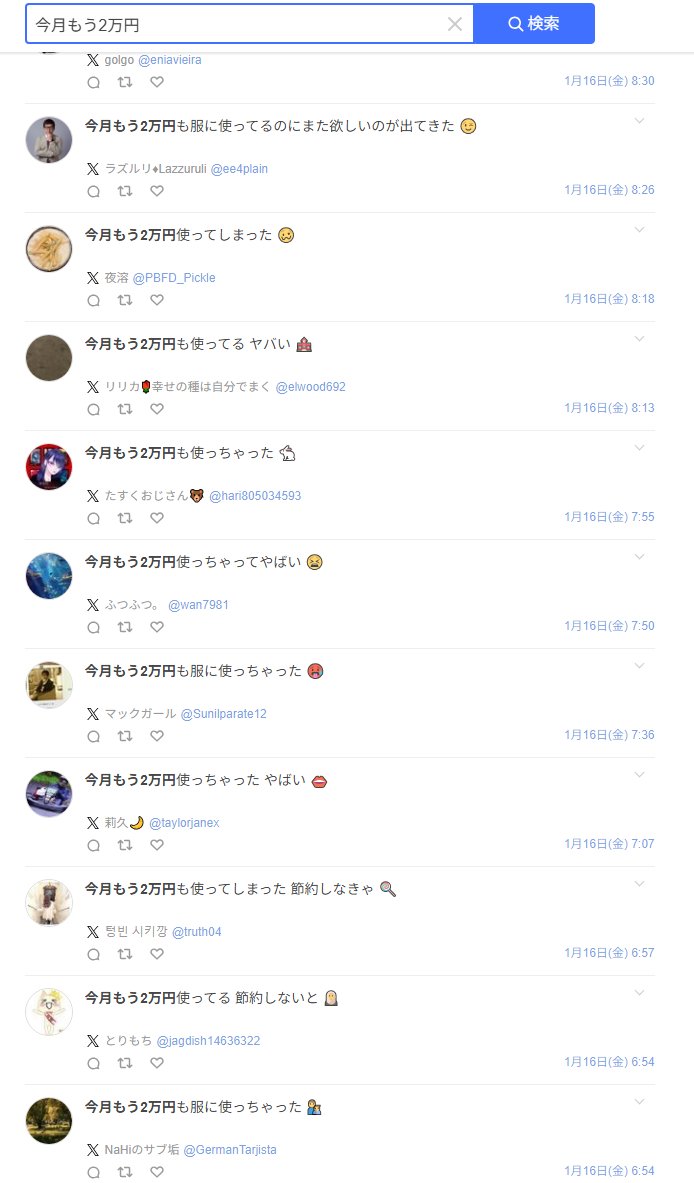
Task: Expand the chevron on @ee4plain's post
Action: [x=640, y=121]
